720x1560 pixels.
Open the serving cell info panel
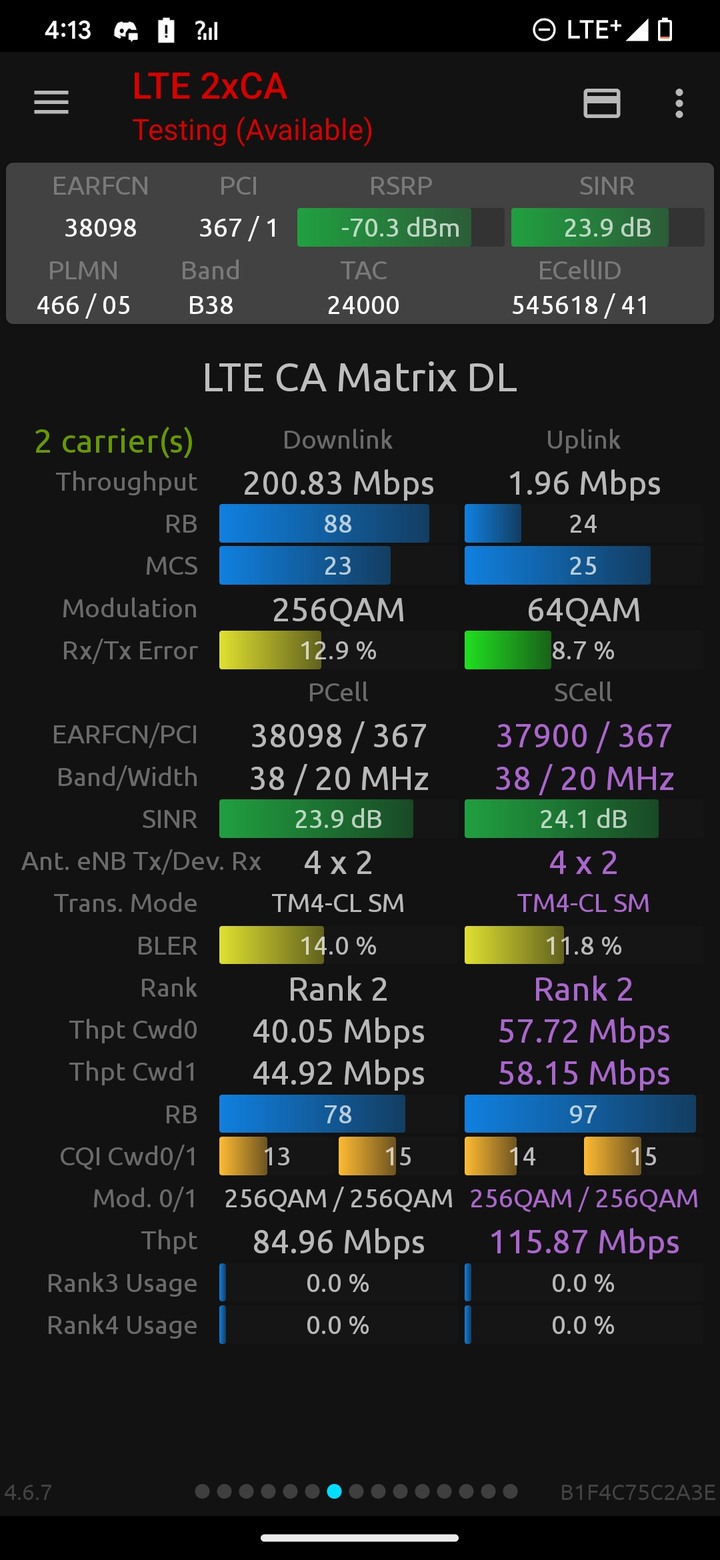coord(360,244)
